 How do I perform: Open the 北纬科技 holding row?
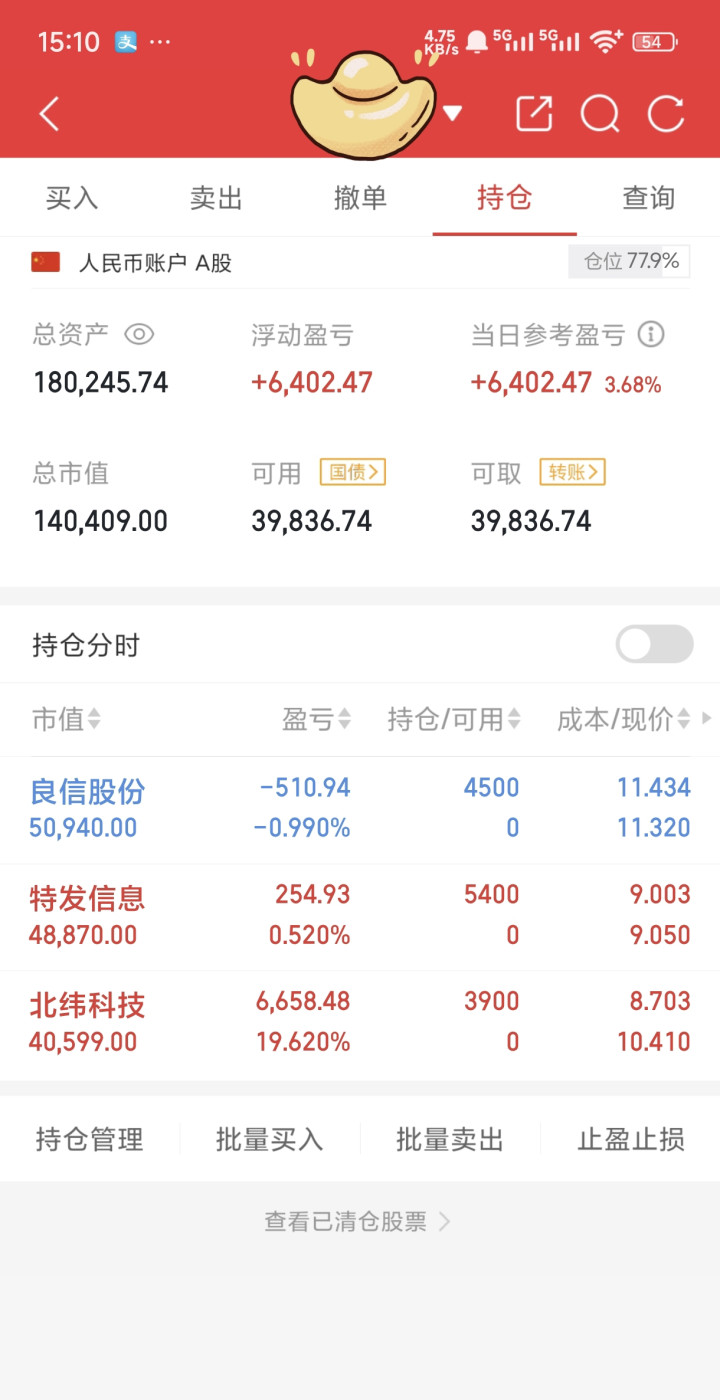pyautogui.click(x=360, y=1023)
